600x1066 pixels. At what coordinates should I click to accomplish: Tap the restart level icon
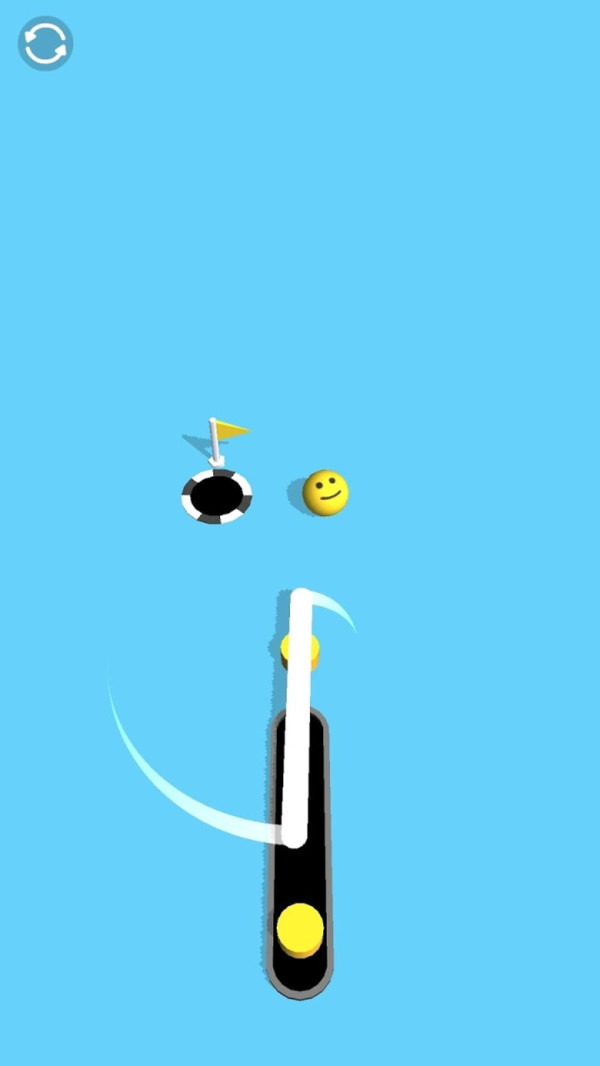pyautogui.click(x=45, y=44)
